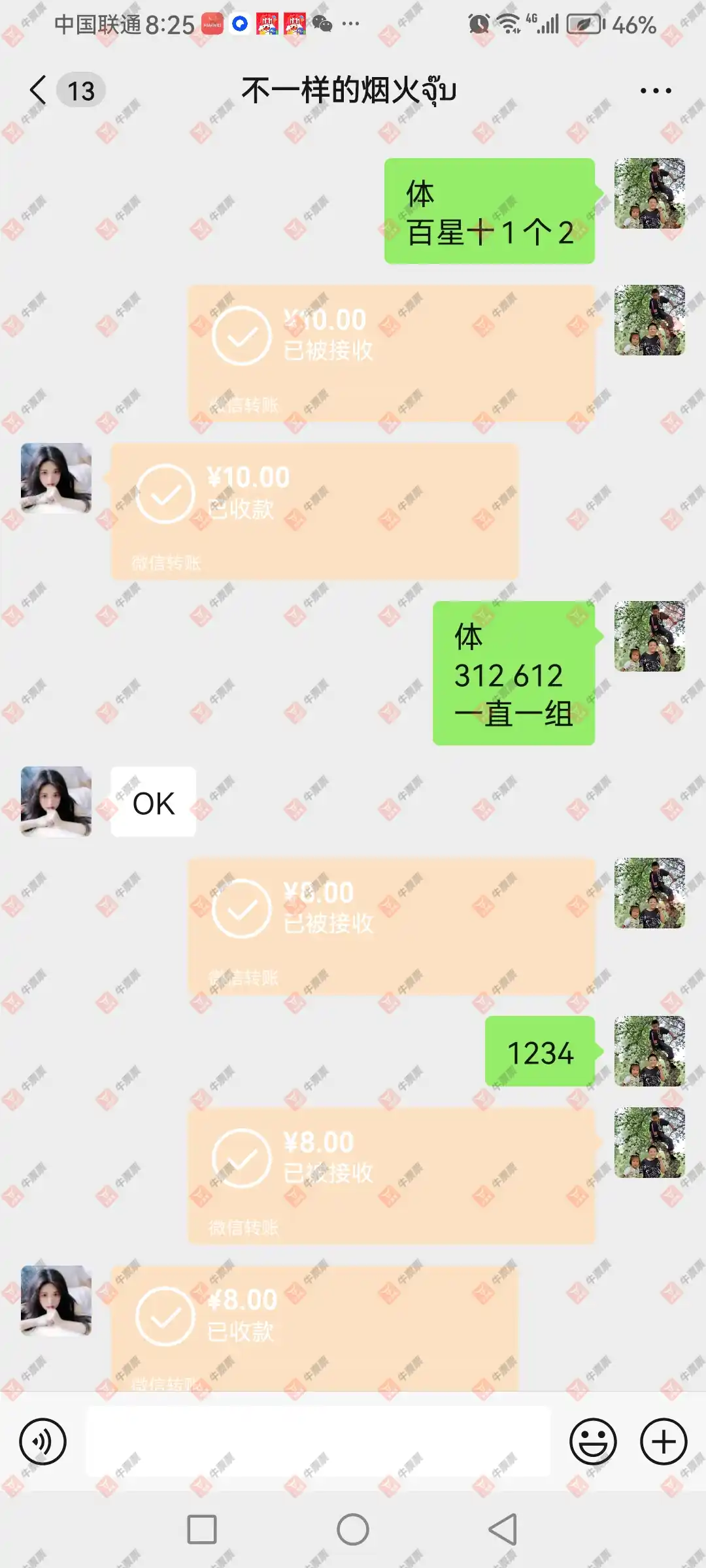Open my avatar next to the 1234 message
Image resolution: width=706 pixels, height=1568 pixels.
click(x=649, y=1051)
